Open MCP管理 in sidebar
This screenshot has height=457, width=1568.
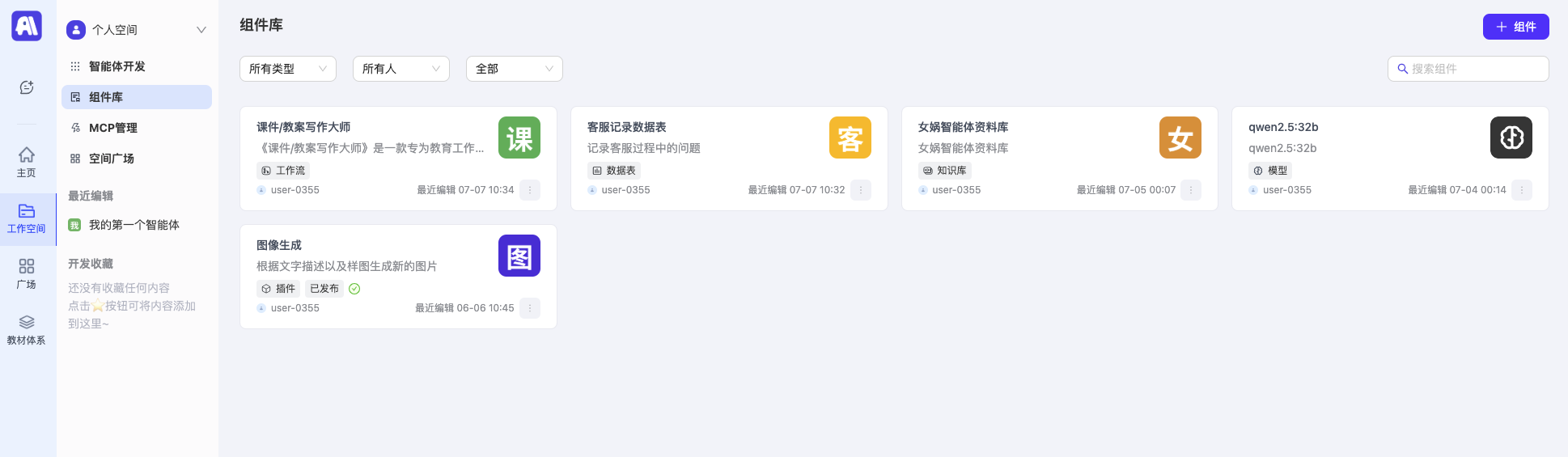tap(113, 128)
